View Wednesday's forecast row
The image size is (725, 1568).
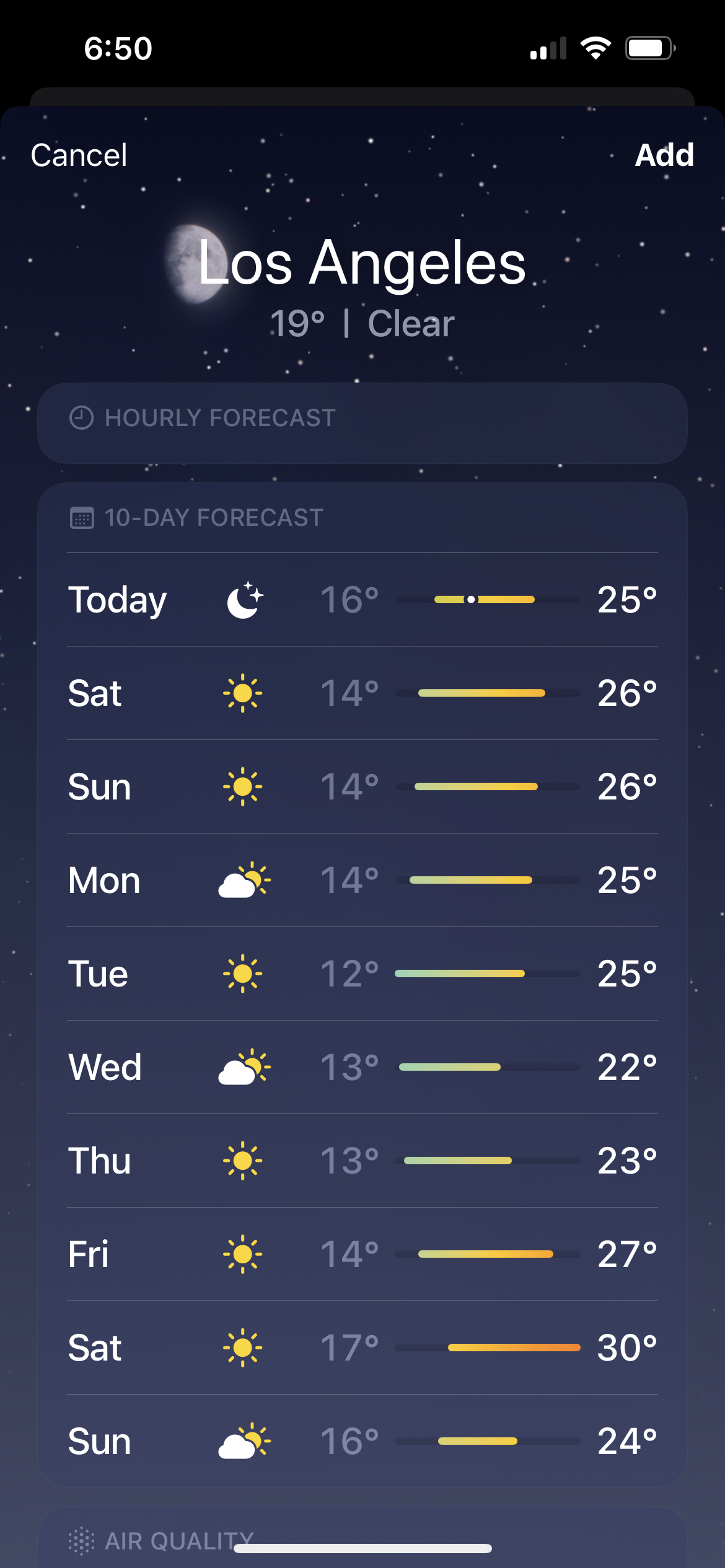tap(362, 1067)
